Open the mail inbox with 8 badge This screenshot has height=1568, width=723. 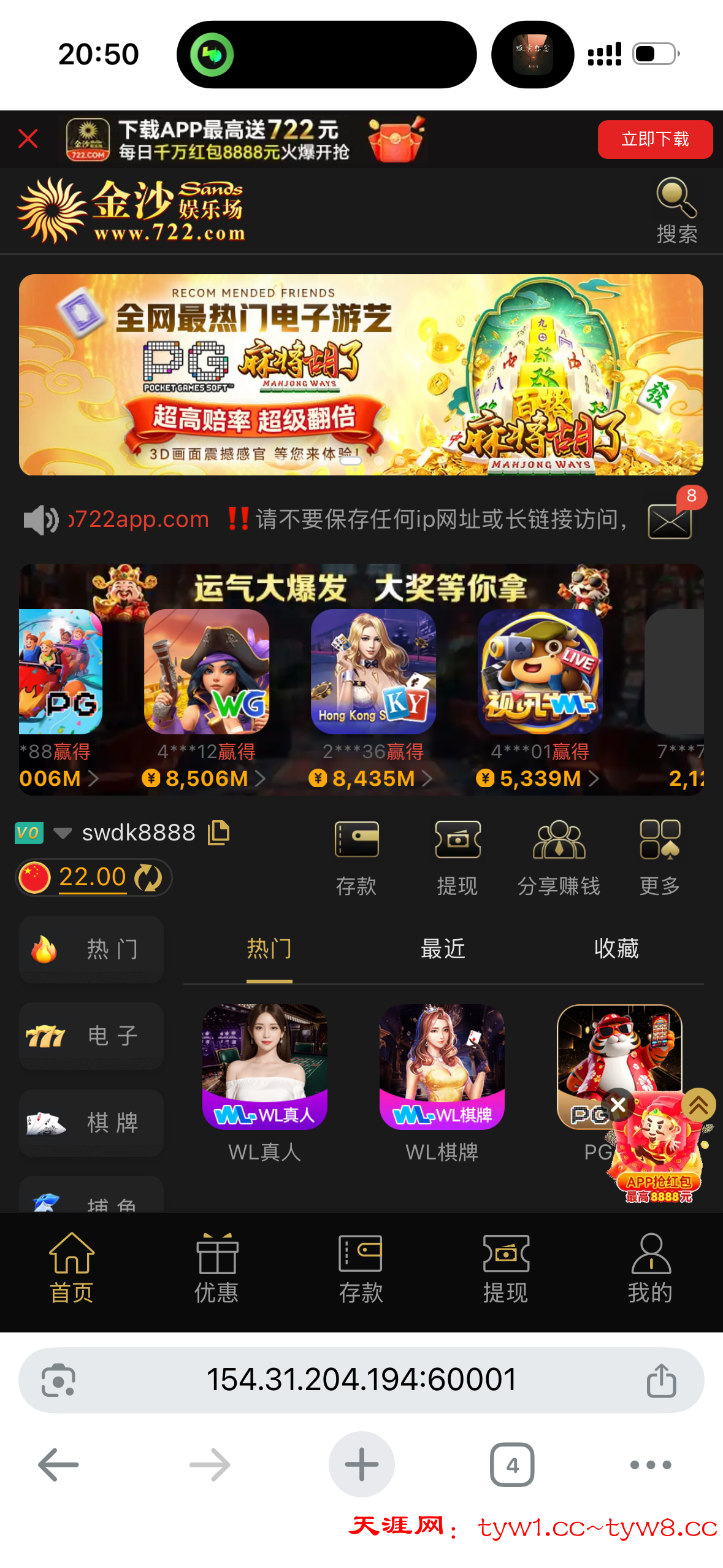click(x=669, y=521)
